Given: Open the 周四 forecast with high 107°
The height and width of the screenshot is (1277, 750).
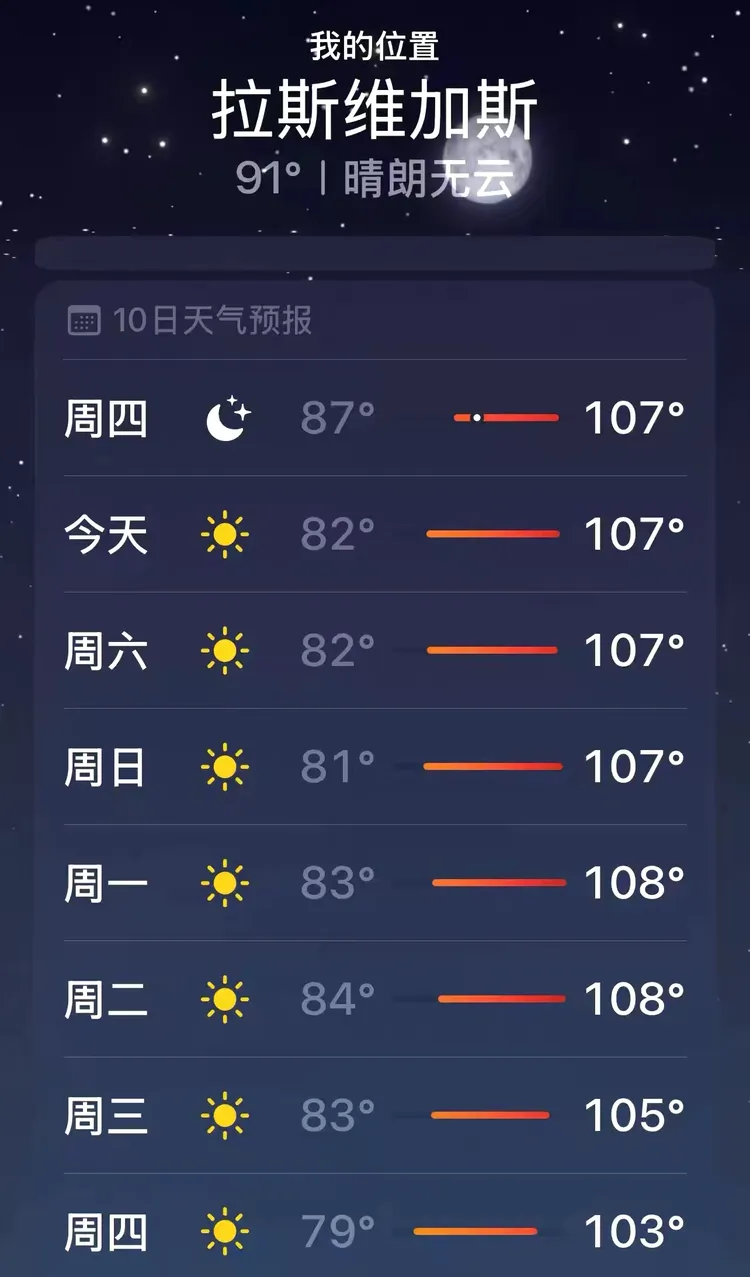Looking at the screenshot, I should [x=375, y=418].
